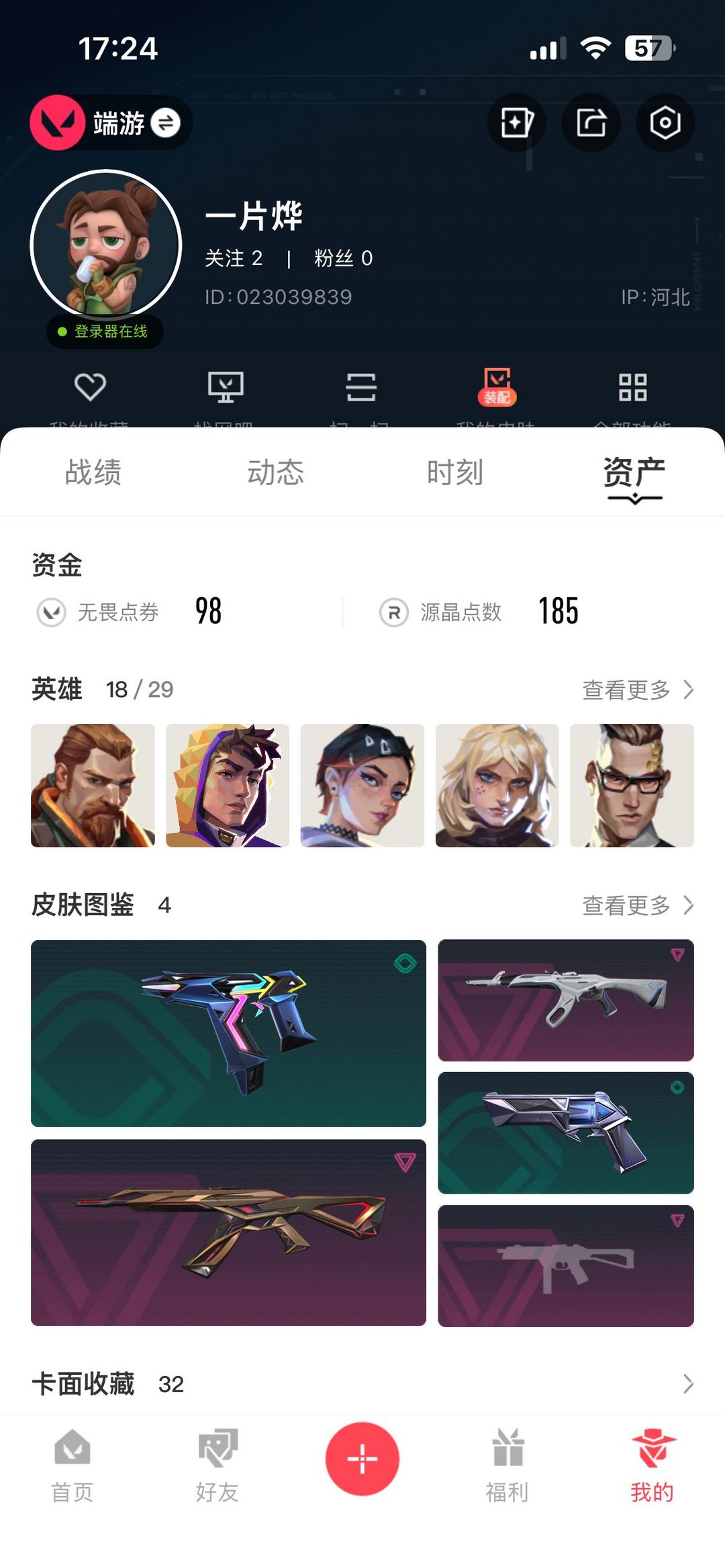This screenshot has width=725, height=1568.
Task: Share the profile page
Action: [x=591, y=122]
